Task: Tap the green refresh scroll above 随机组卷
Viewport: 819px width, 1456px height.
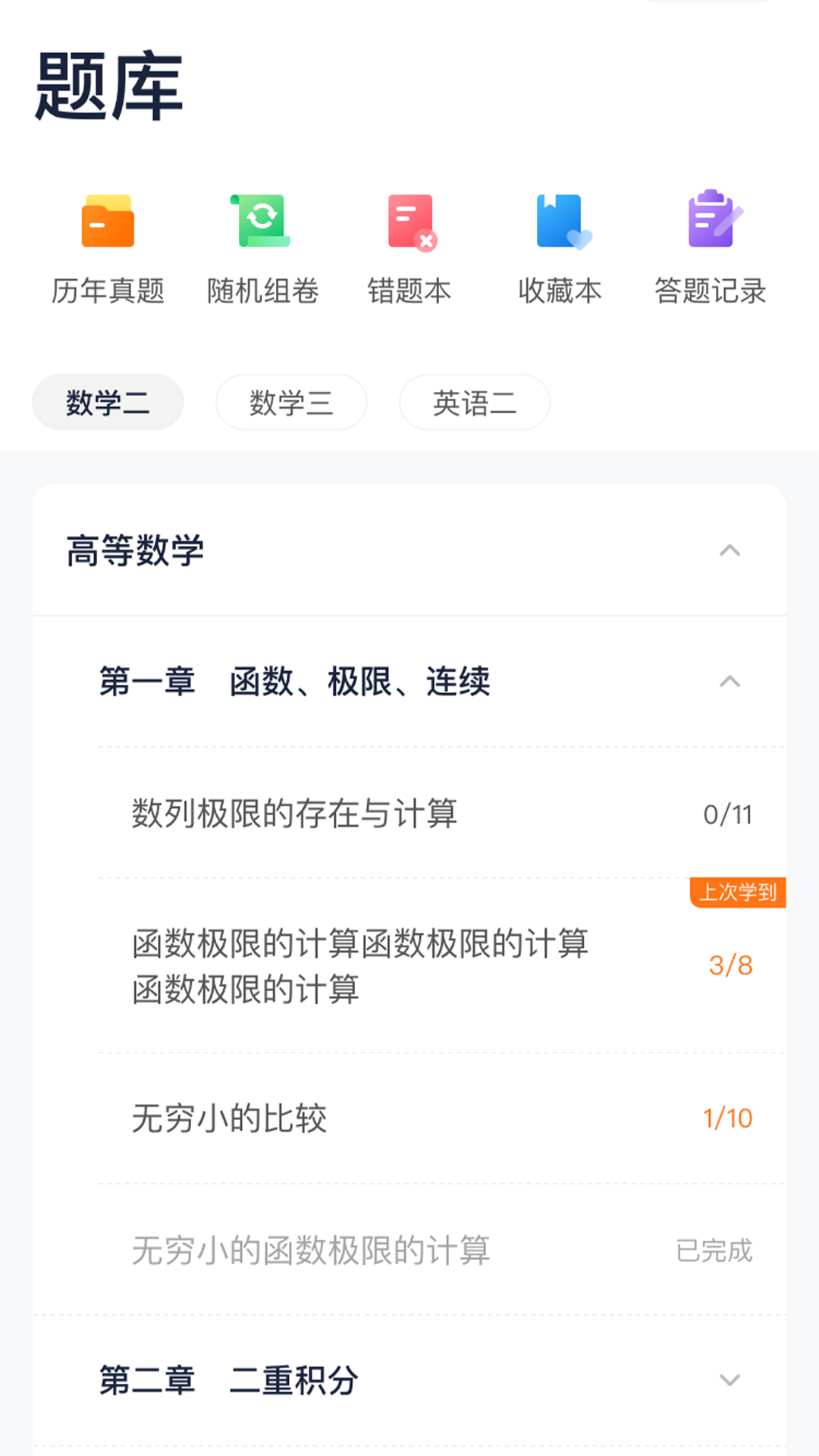Action: [x=259, y=221]
